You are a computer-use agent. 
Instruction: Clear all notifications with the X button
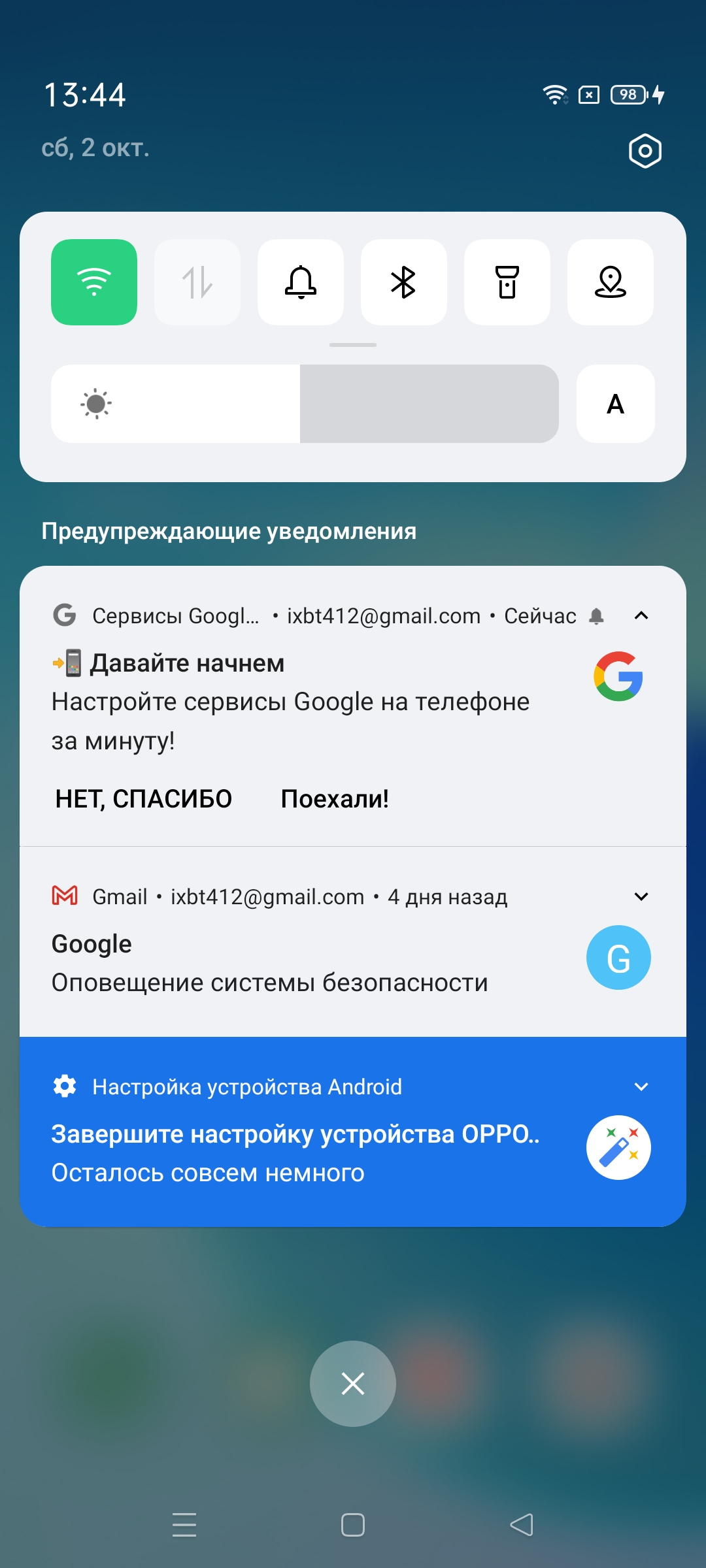(353, 1383)
